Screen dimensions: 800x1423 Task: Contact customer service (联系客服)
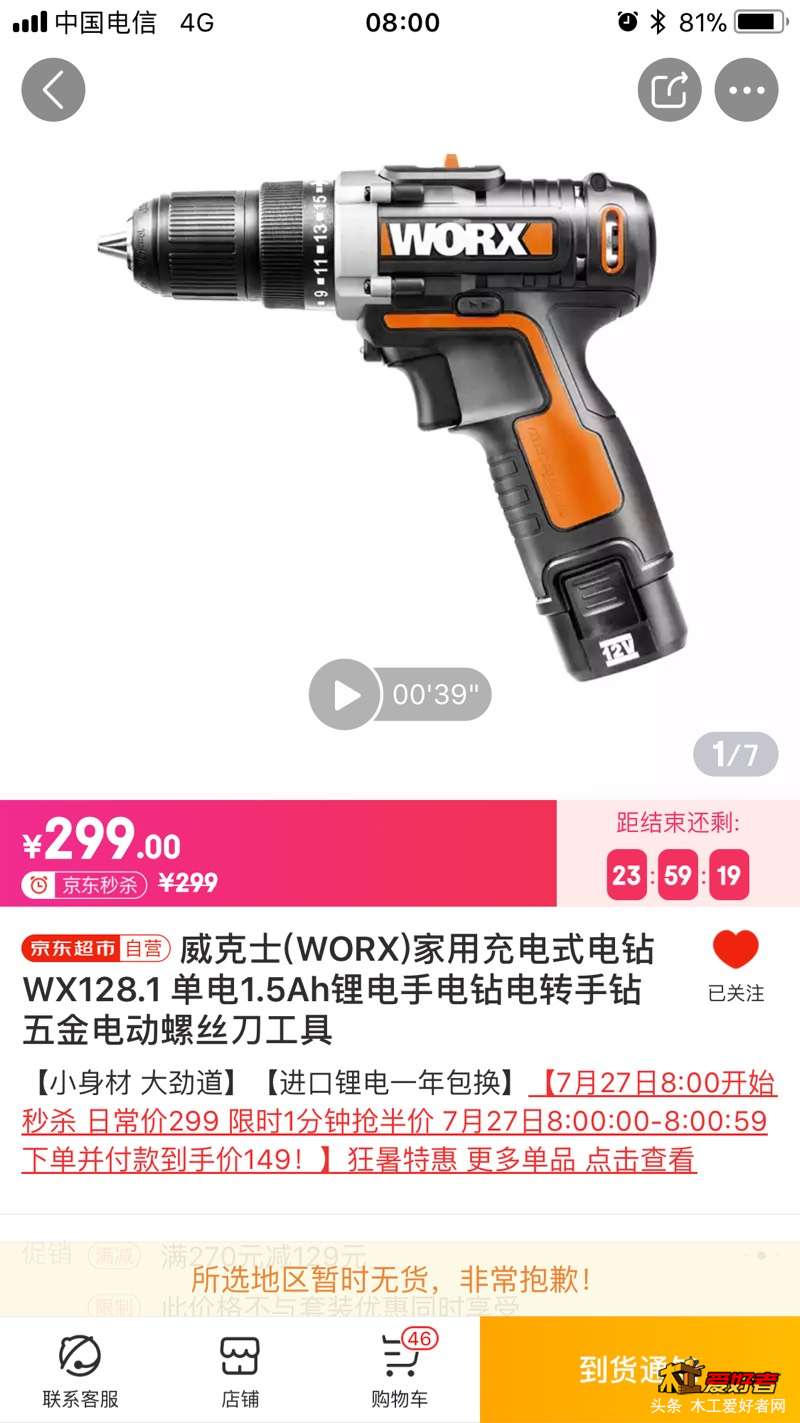point(80,1370)
